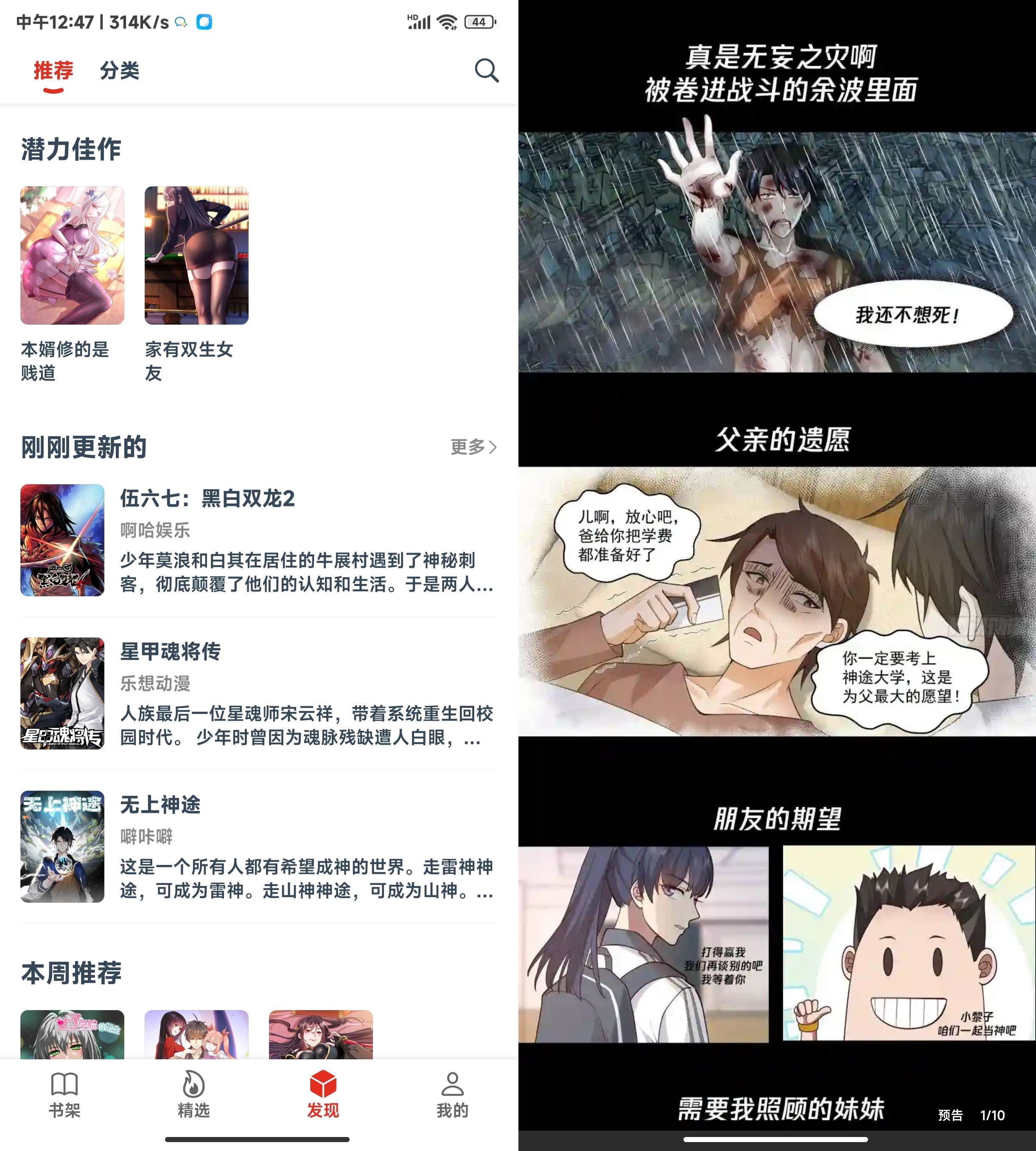Open the 我的 profile tab
The height and width of the screenshot is (1151, 1036).
[x=452, y=1095]
